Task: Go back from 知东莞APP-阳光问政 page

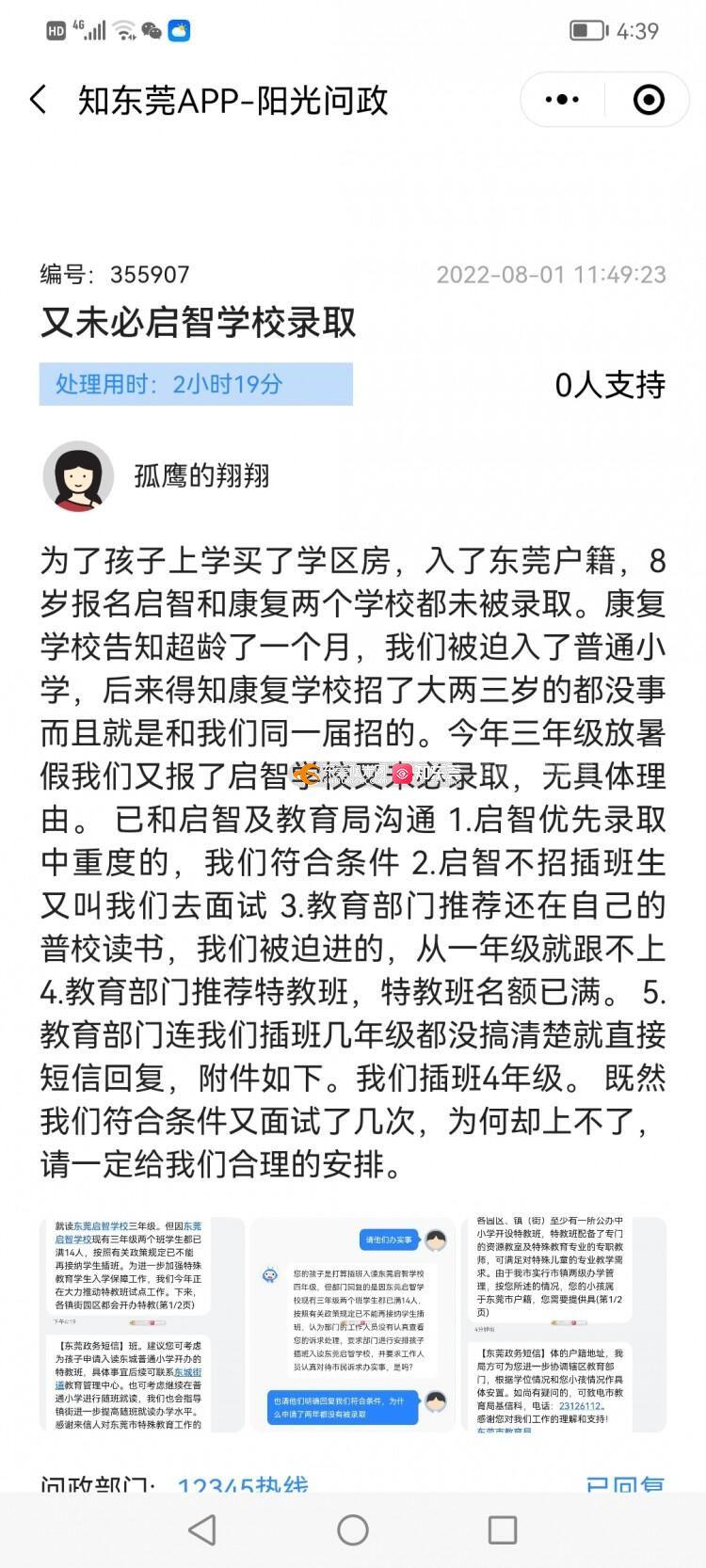Action: coord(39,100)
